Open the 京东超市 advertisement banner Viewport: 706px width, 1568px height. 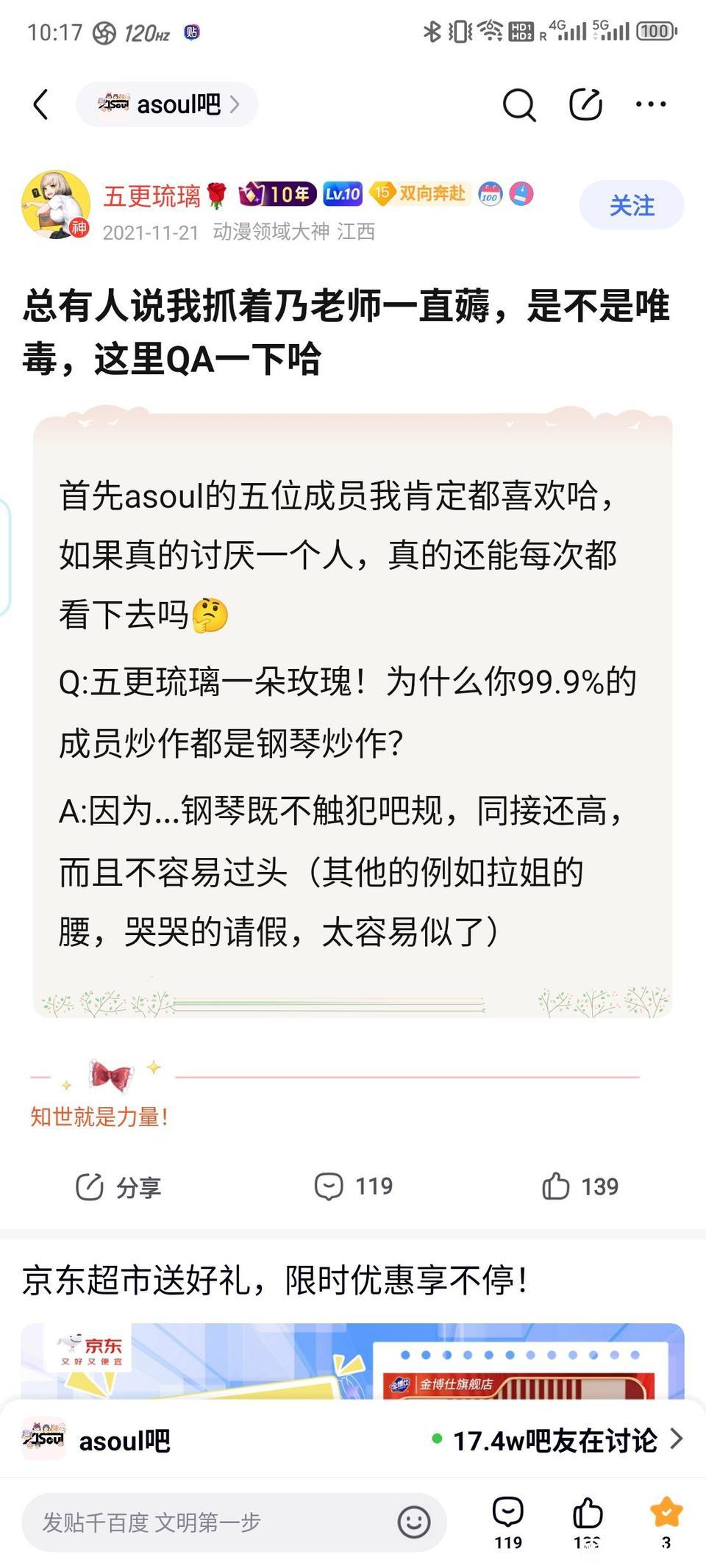352,1360
